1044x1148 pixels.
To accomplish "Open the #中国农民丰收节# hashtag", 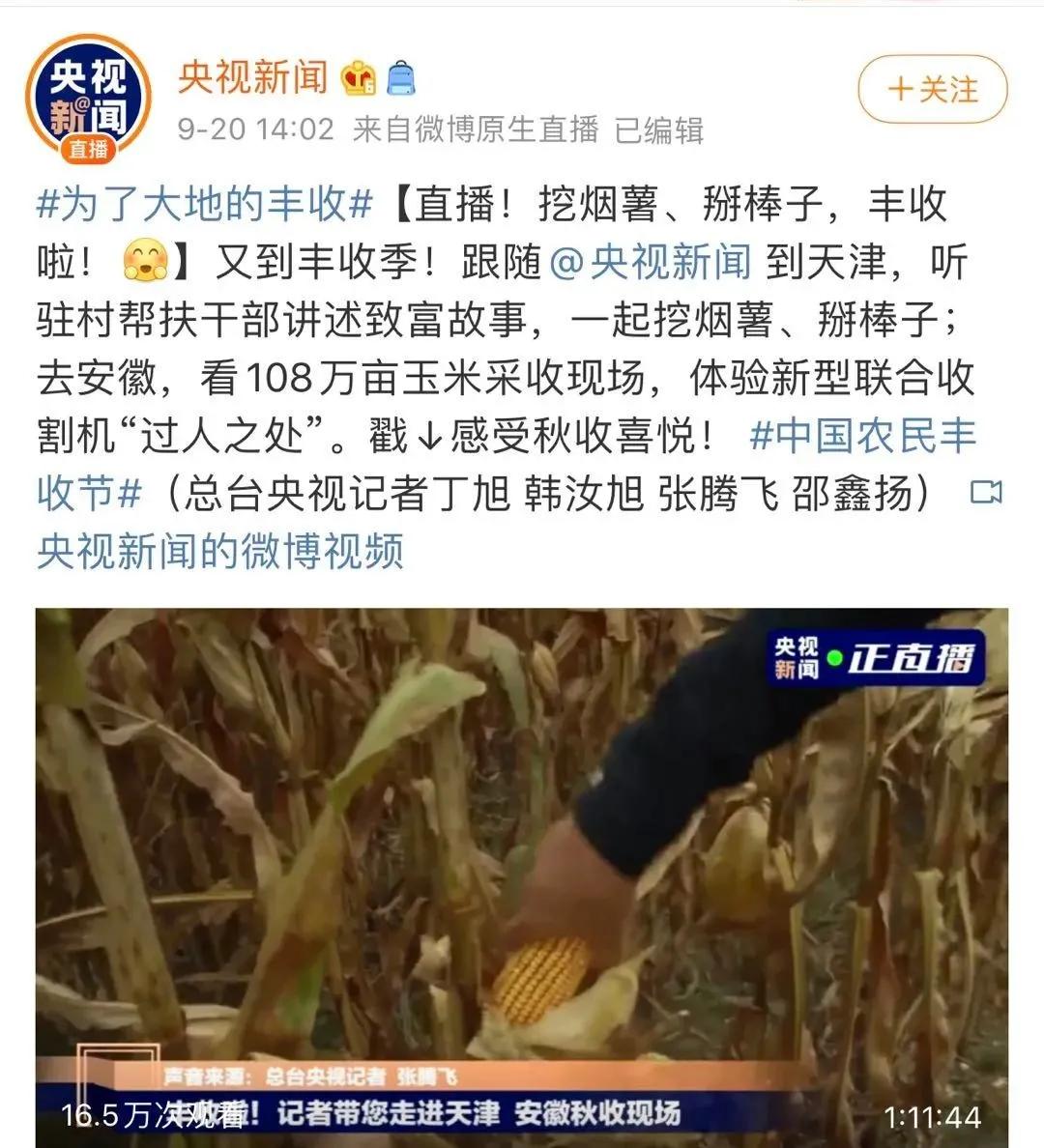I will pyautogui.click(x=863, y=438).
